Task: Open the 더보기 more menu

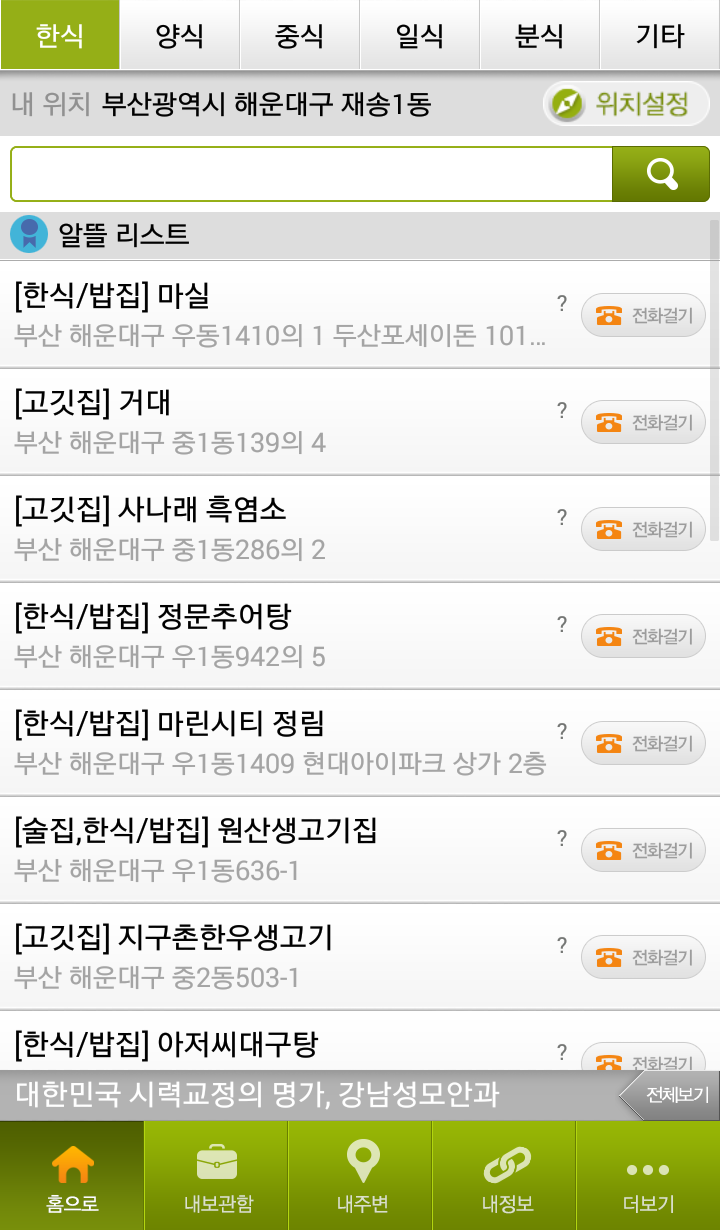Action: tap(648, 1176)
